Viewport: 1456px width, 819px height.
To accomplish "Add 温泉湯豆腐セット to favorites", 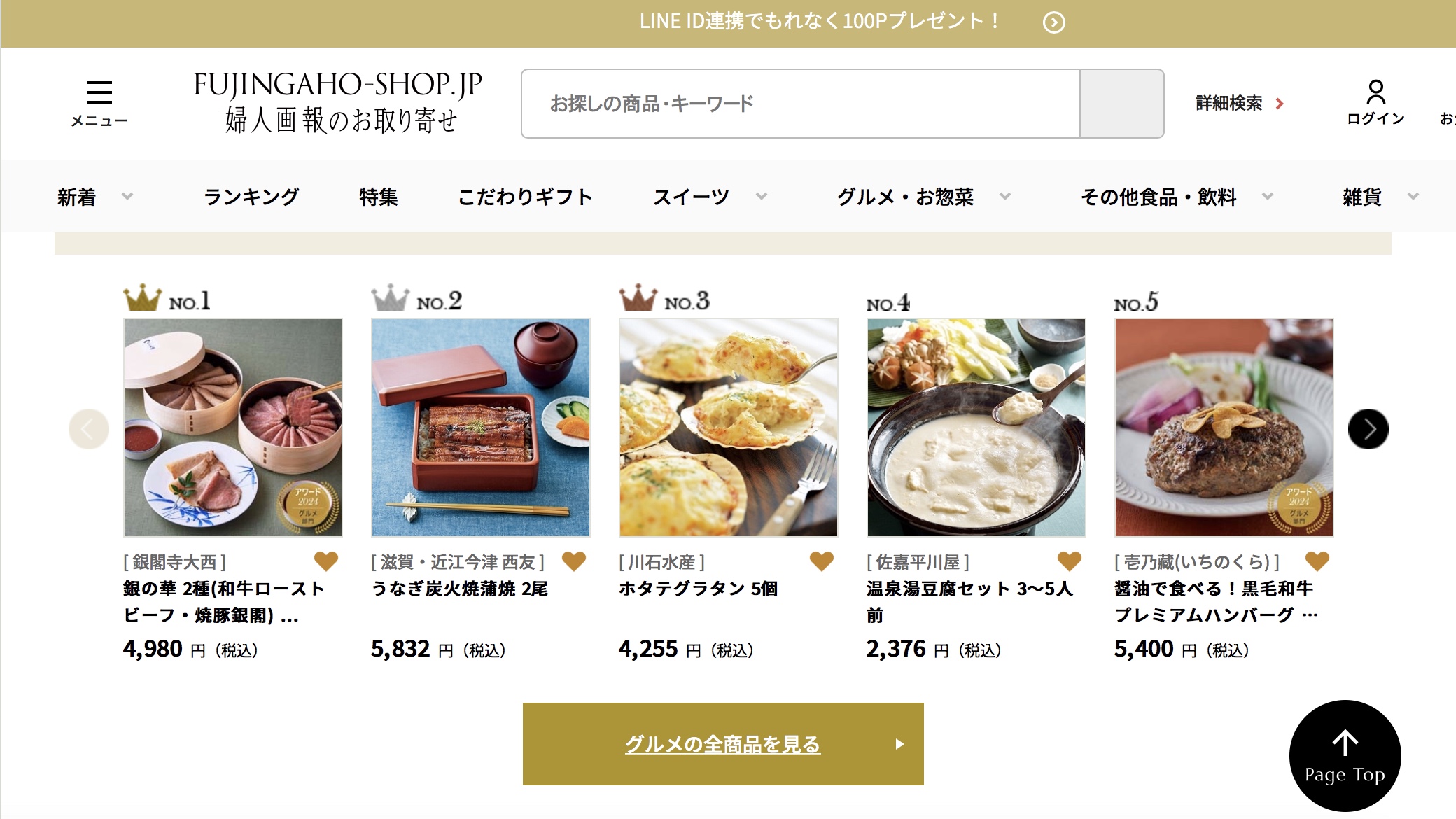I will (x=1069, y=561).
